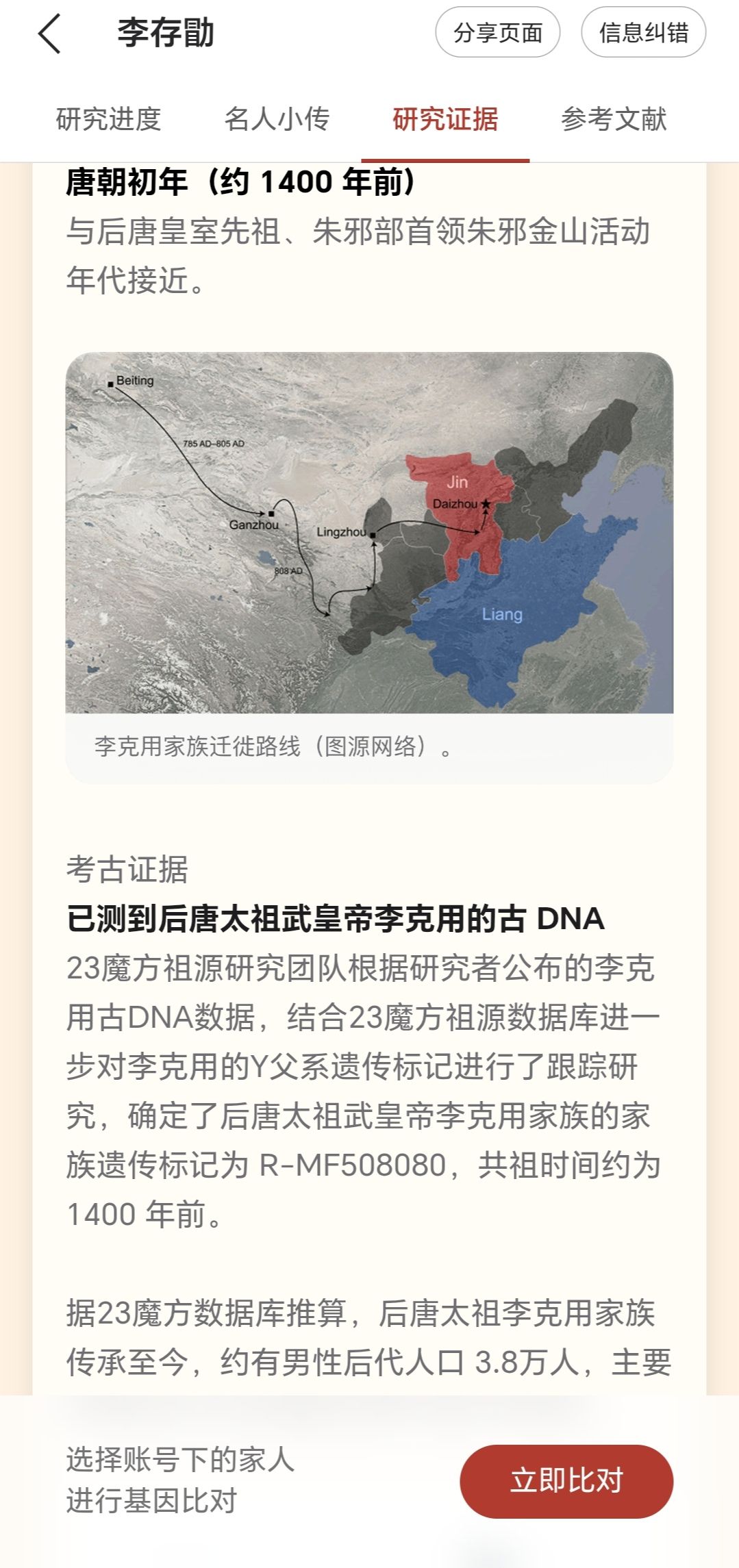Switch to the 研究进度 tab

point(108,119)
